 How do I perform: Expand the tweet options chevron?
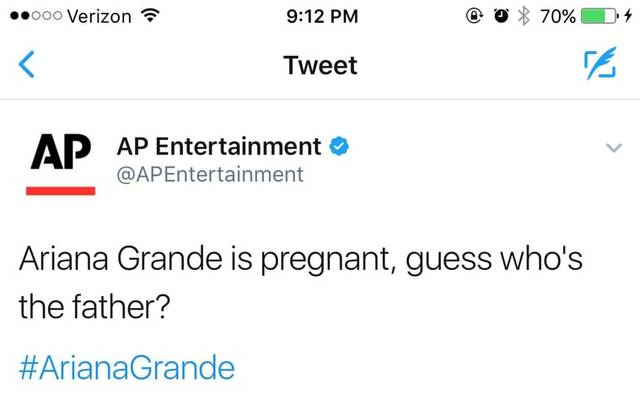click(x=613, y=149)
